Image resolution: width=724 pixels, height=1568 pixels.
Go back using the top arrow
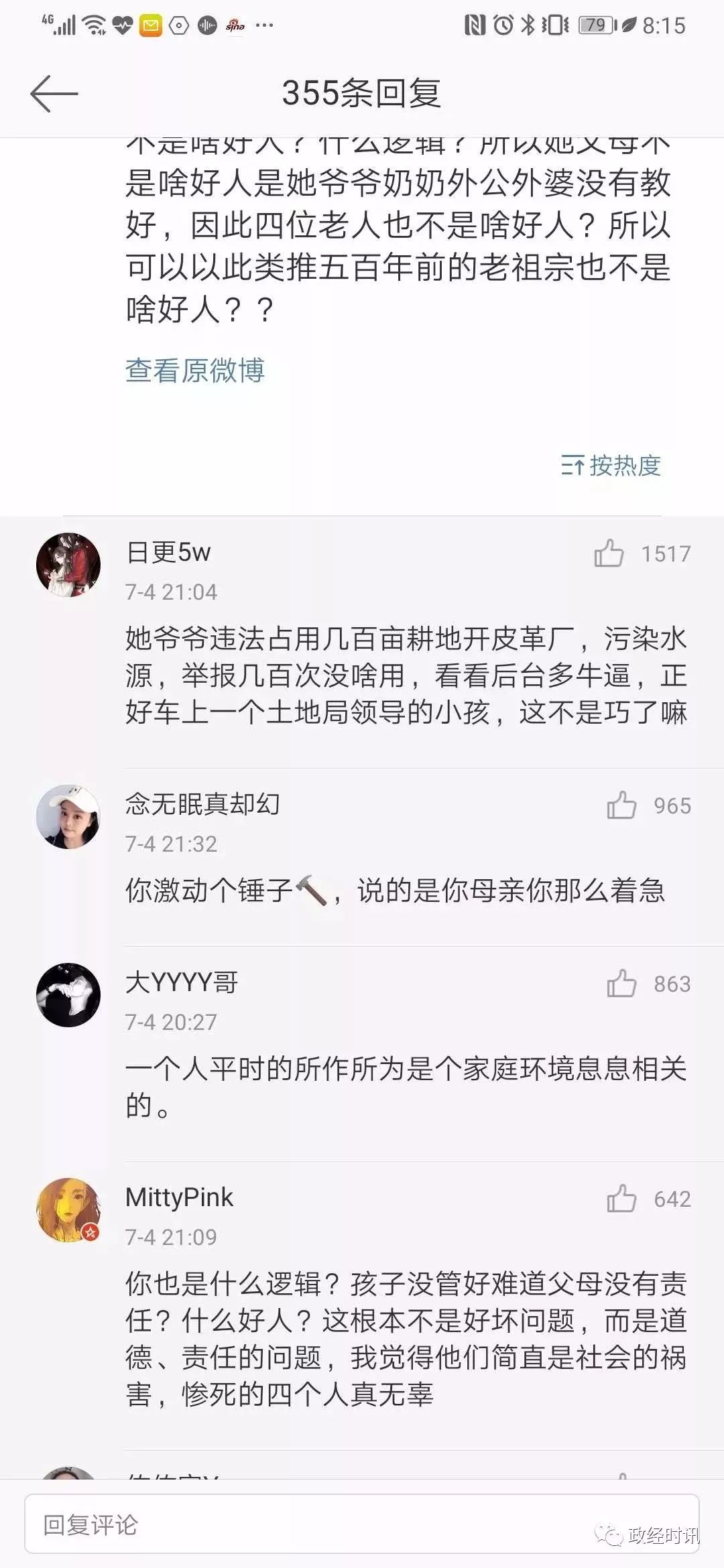54,93
